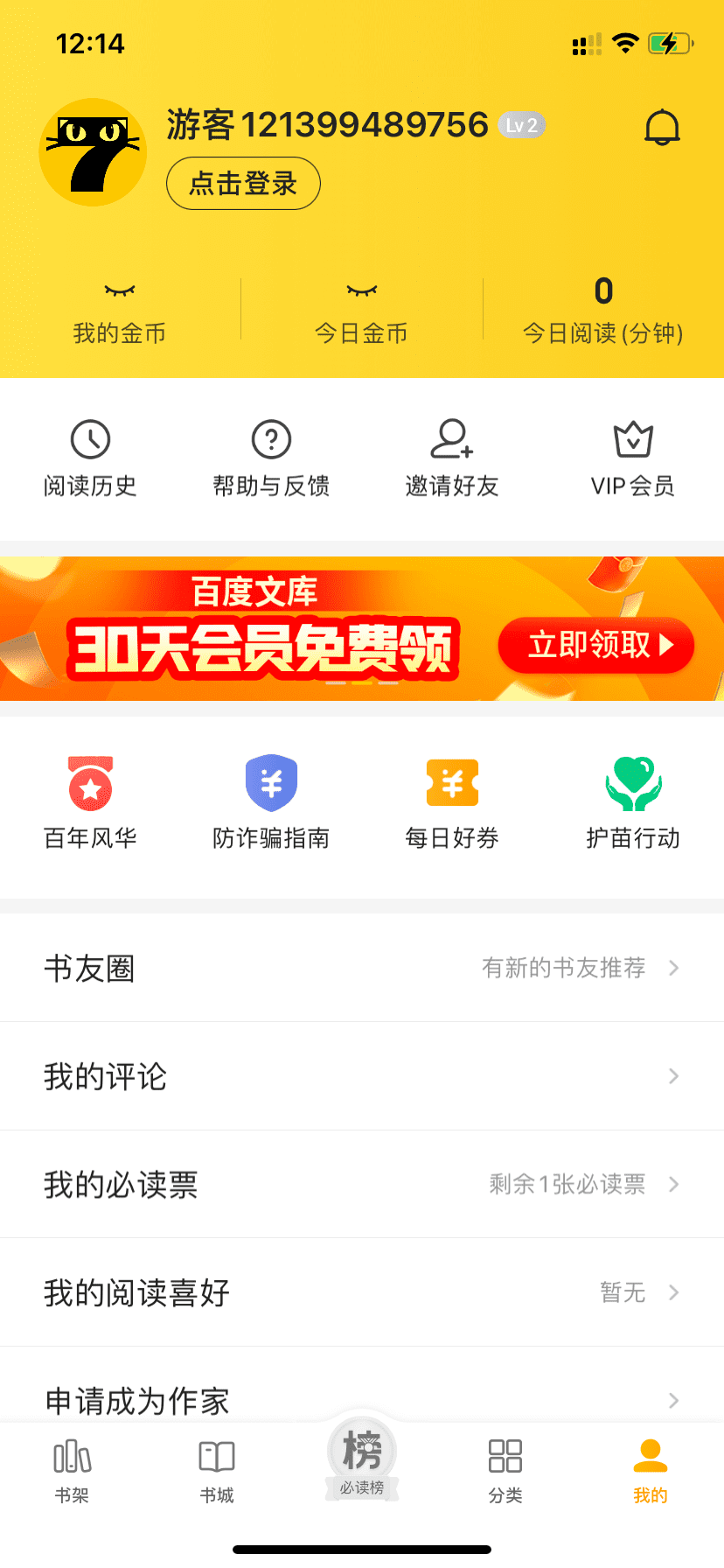Open 我的评论 row
Screen dimensions: 724x1568
coord(362,1076)
